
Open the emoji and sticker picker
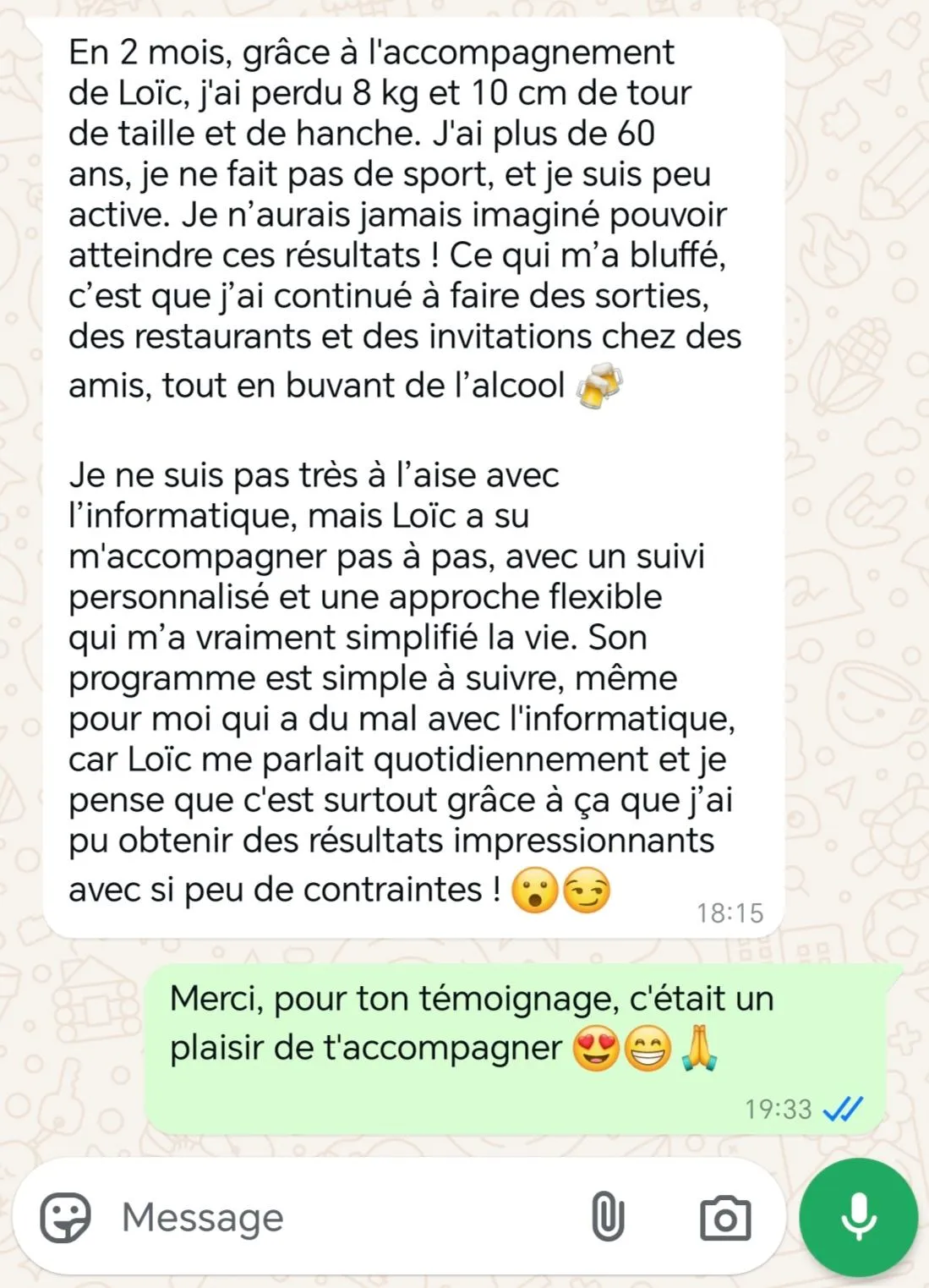click(65, 1218)
